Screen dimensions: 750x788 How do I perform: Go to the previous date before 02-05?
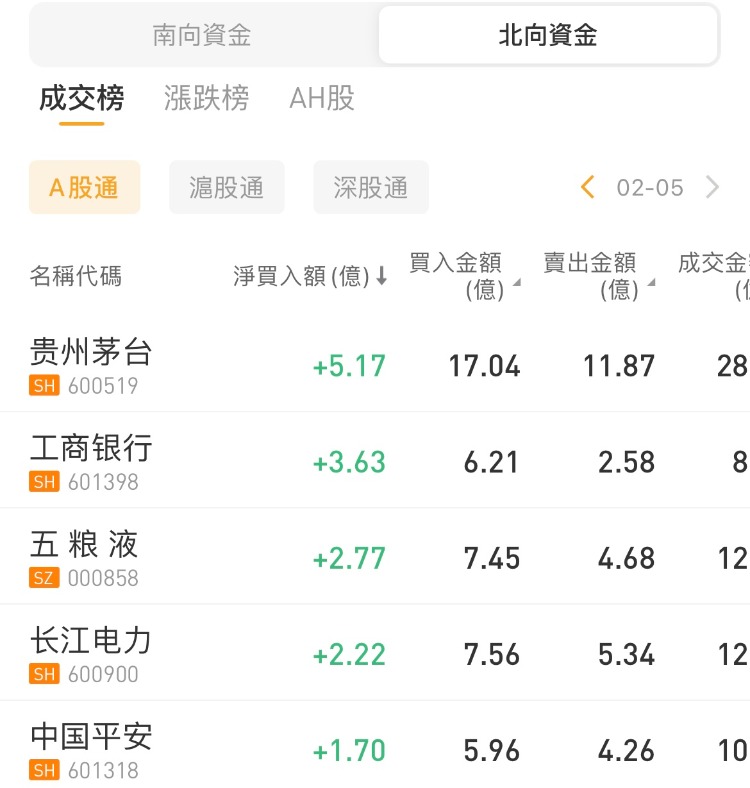[588, 187]
